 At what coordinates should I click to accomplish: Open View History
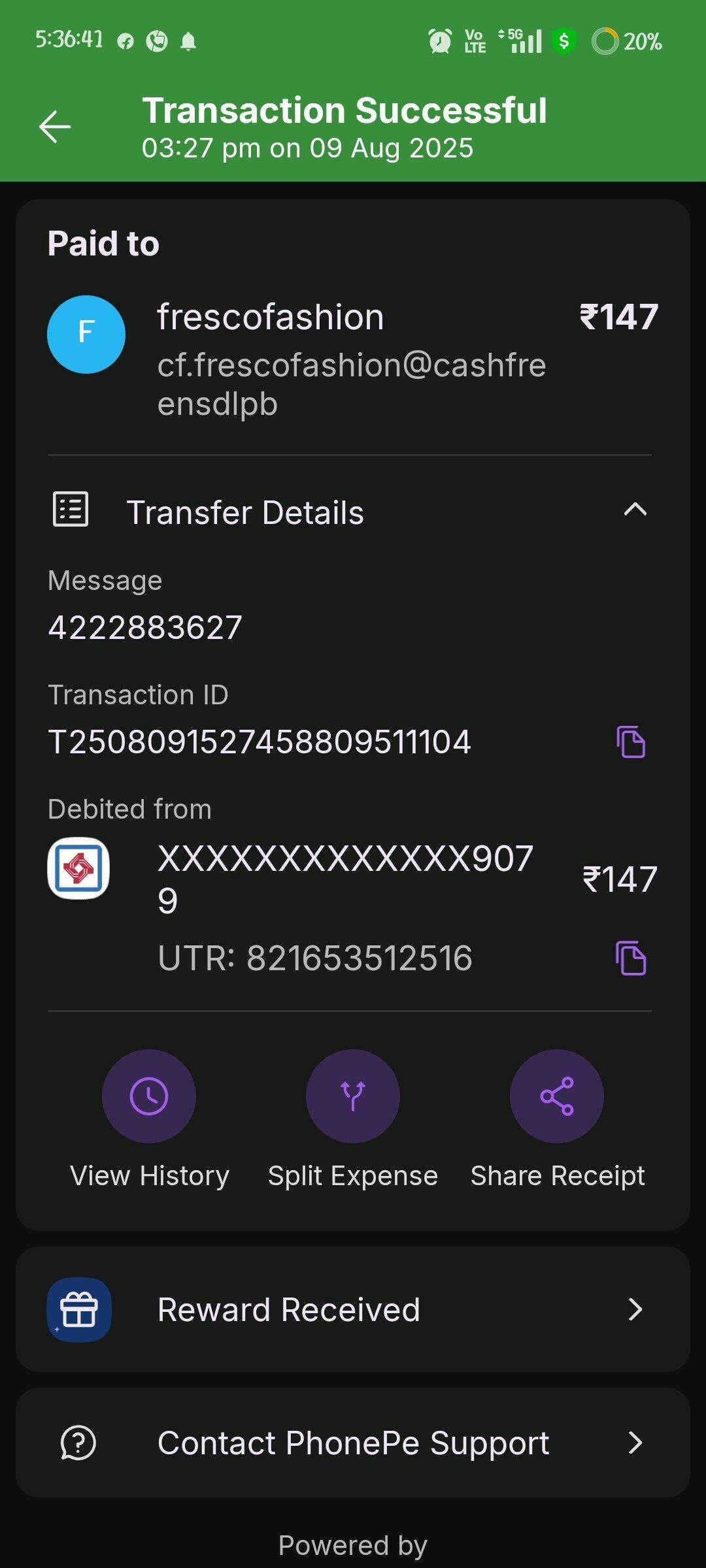tap(149, 1096)
